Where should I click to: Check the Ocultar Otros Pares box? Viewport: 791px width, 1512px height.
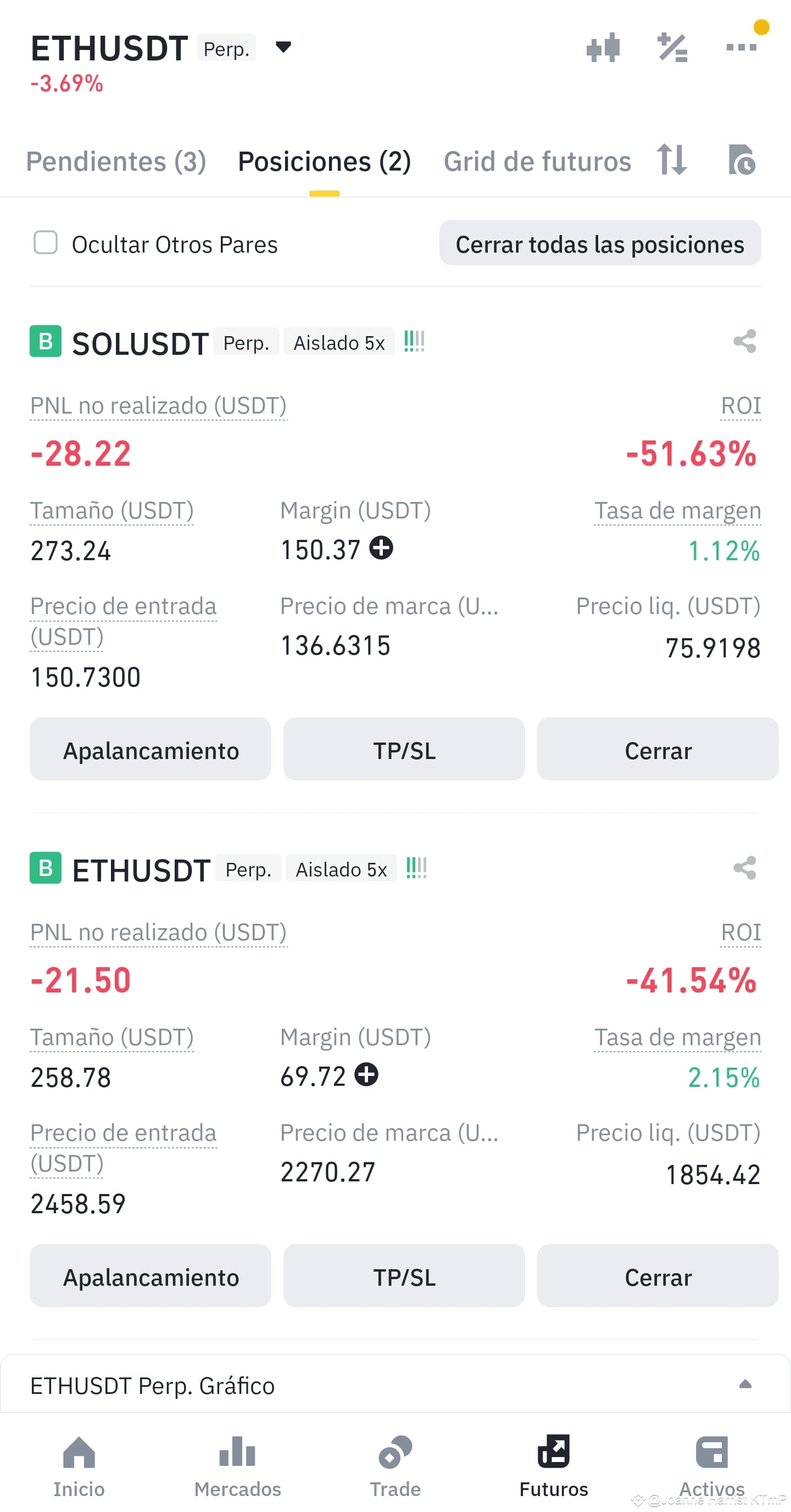46,242
